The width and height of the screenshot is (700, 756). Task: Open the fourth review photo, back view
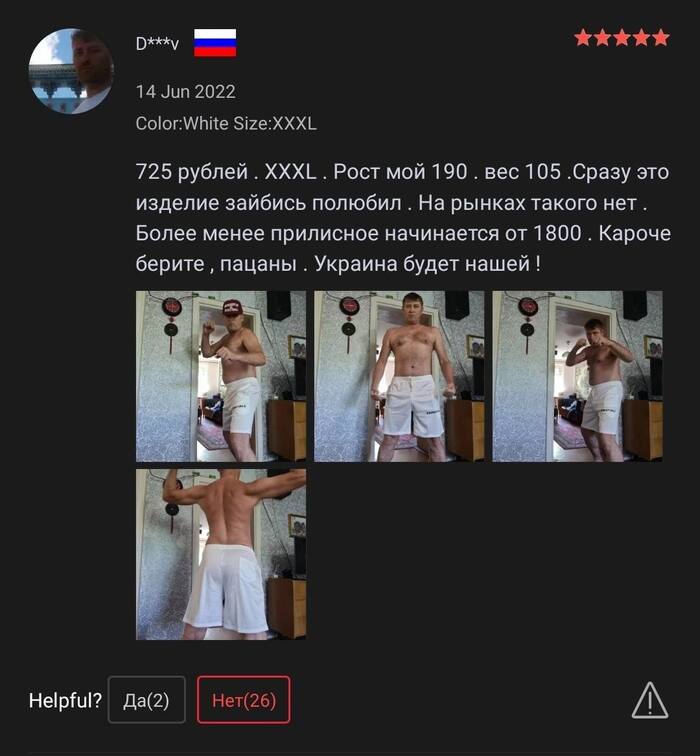pyautogui.click(x=221, y=554)
